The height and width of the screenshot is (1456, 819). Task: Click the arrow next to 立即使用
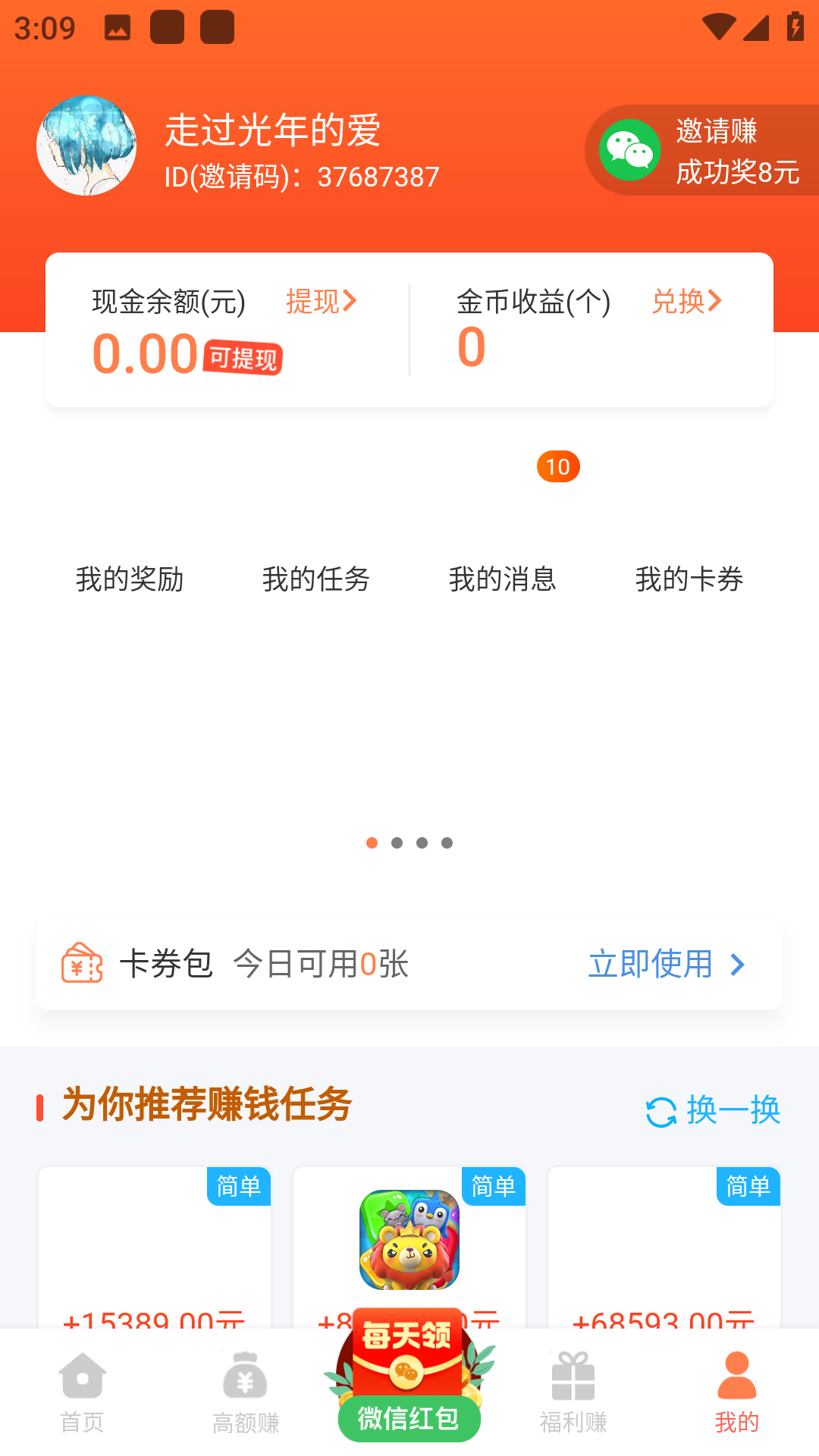(x=737, y=965)
